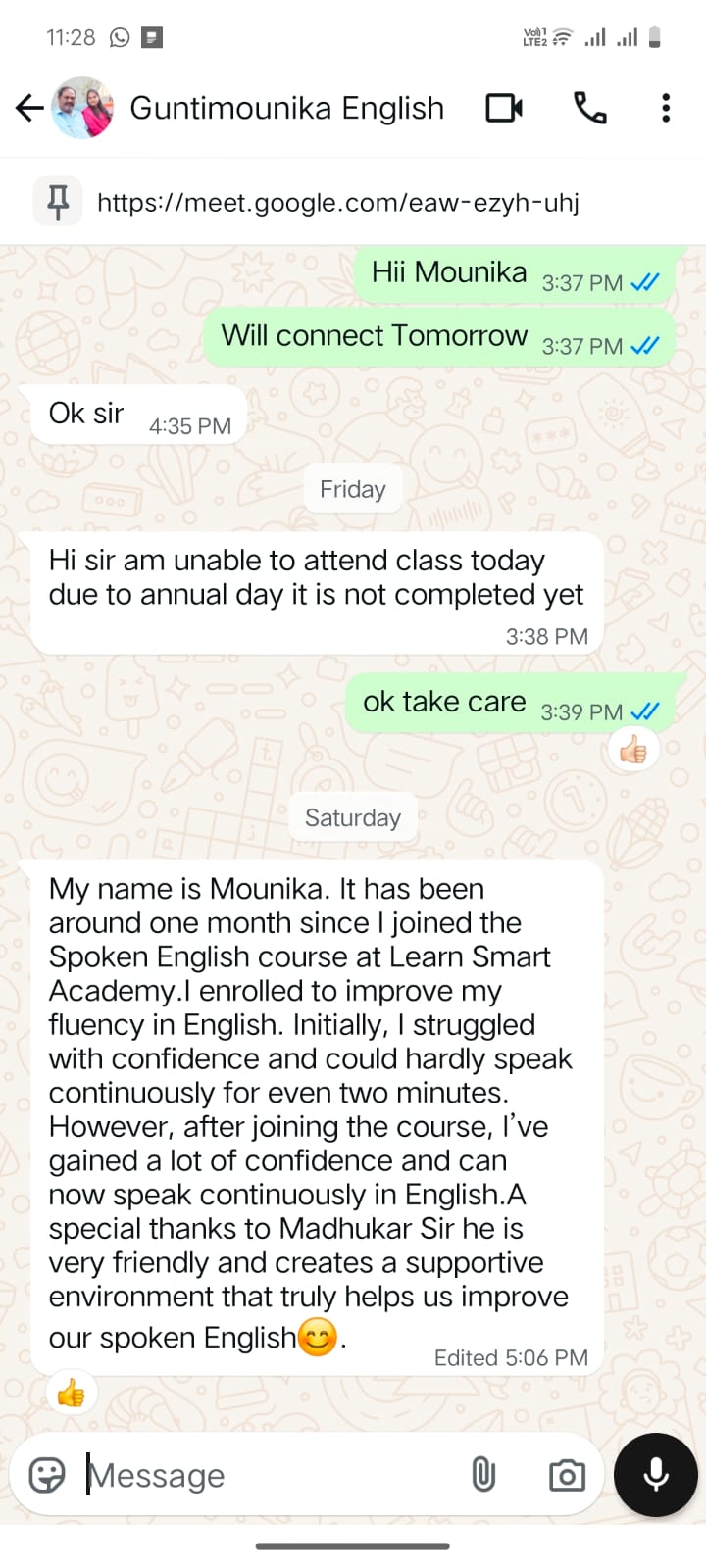
Task: Attach a file with the paperclip
Action: pyautogui.click(x=483, y=1474)
